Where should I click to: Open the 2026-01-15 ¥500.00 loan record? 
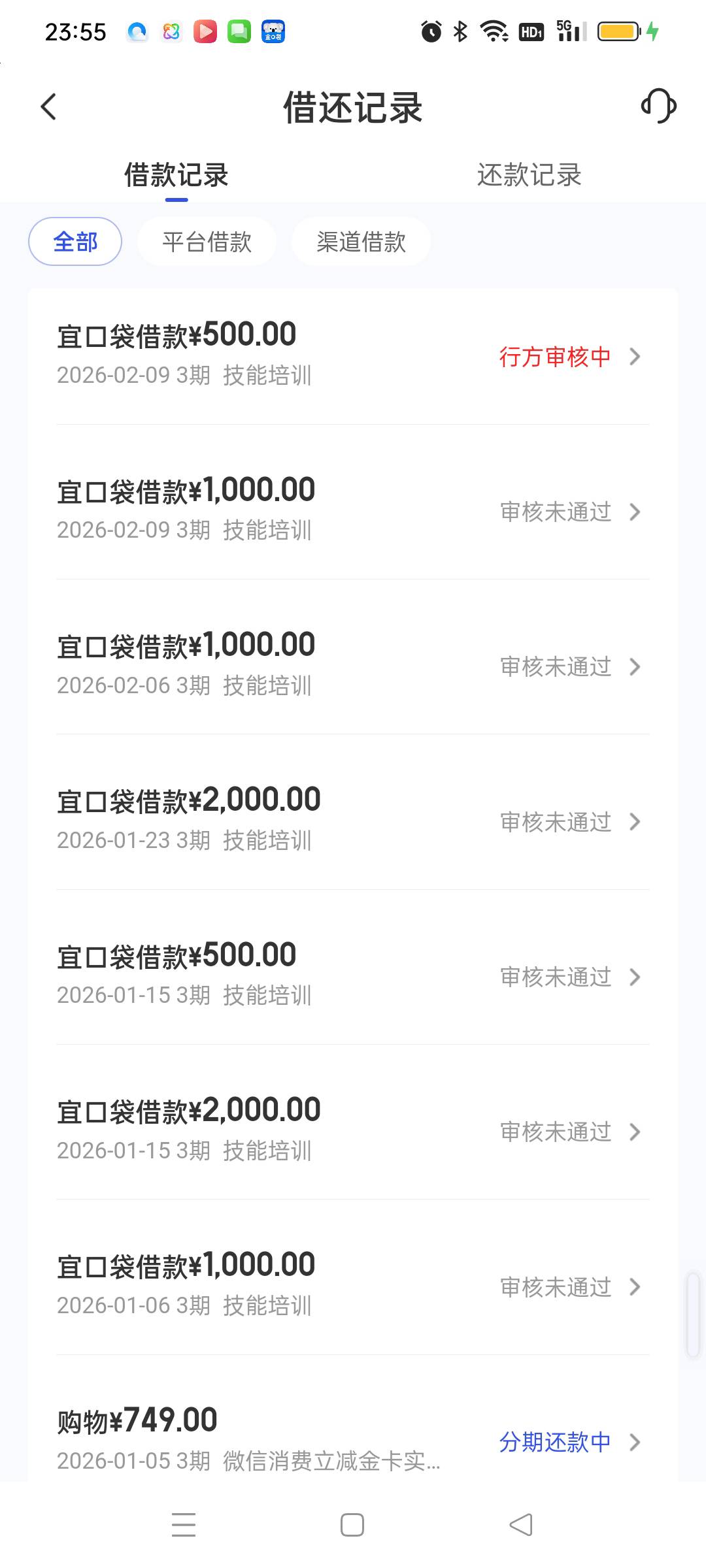[x=353, y=975]
